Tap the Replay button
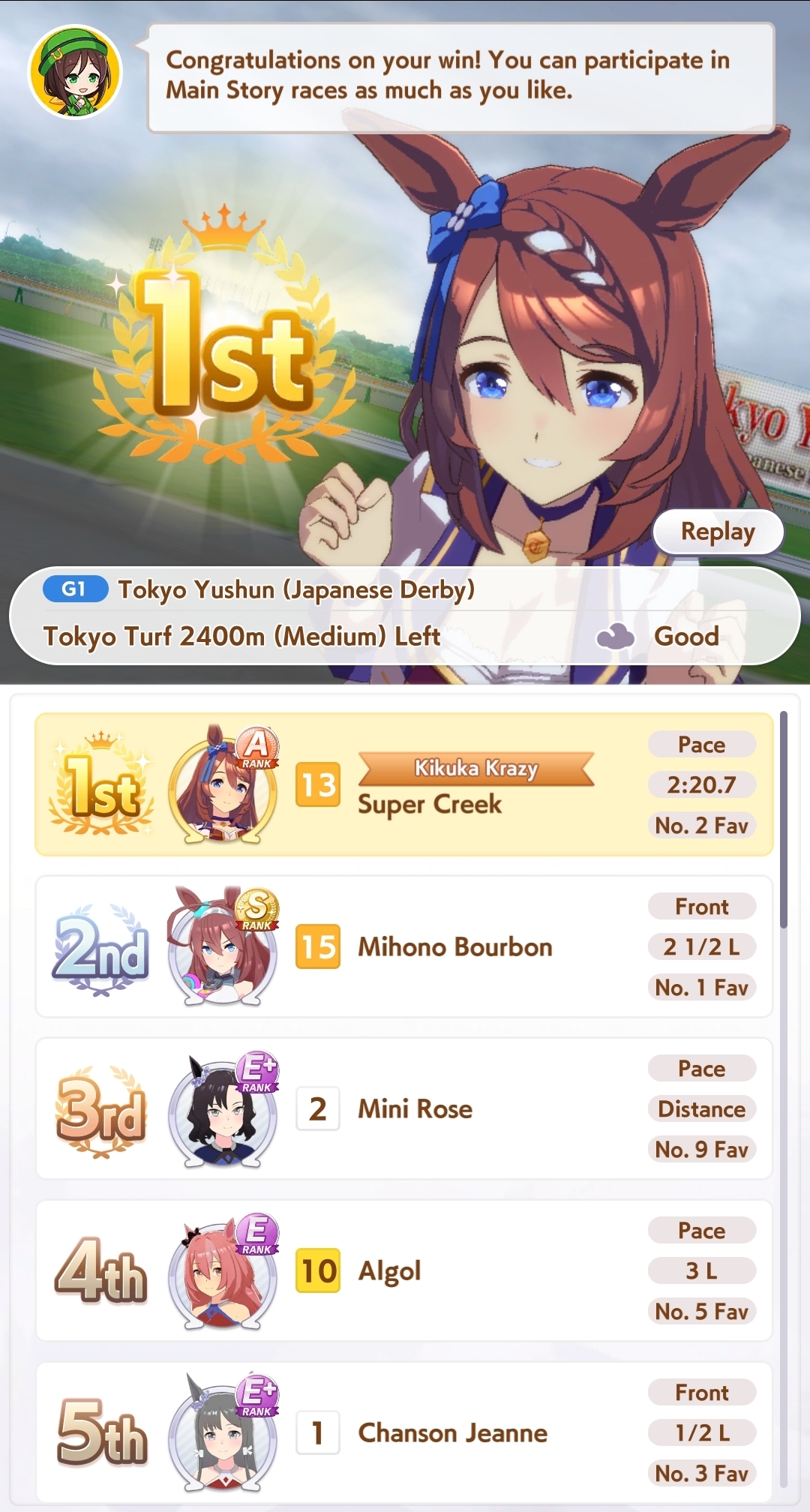The height and width of the screenshot is (1512, 810). pyautogui.click(x=718, y=532)
